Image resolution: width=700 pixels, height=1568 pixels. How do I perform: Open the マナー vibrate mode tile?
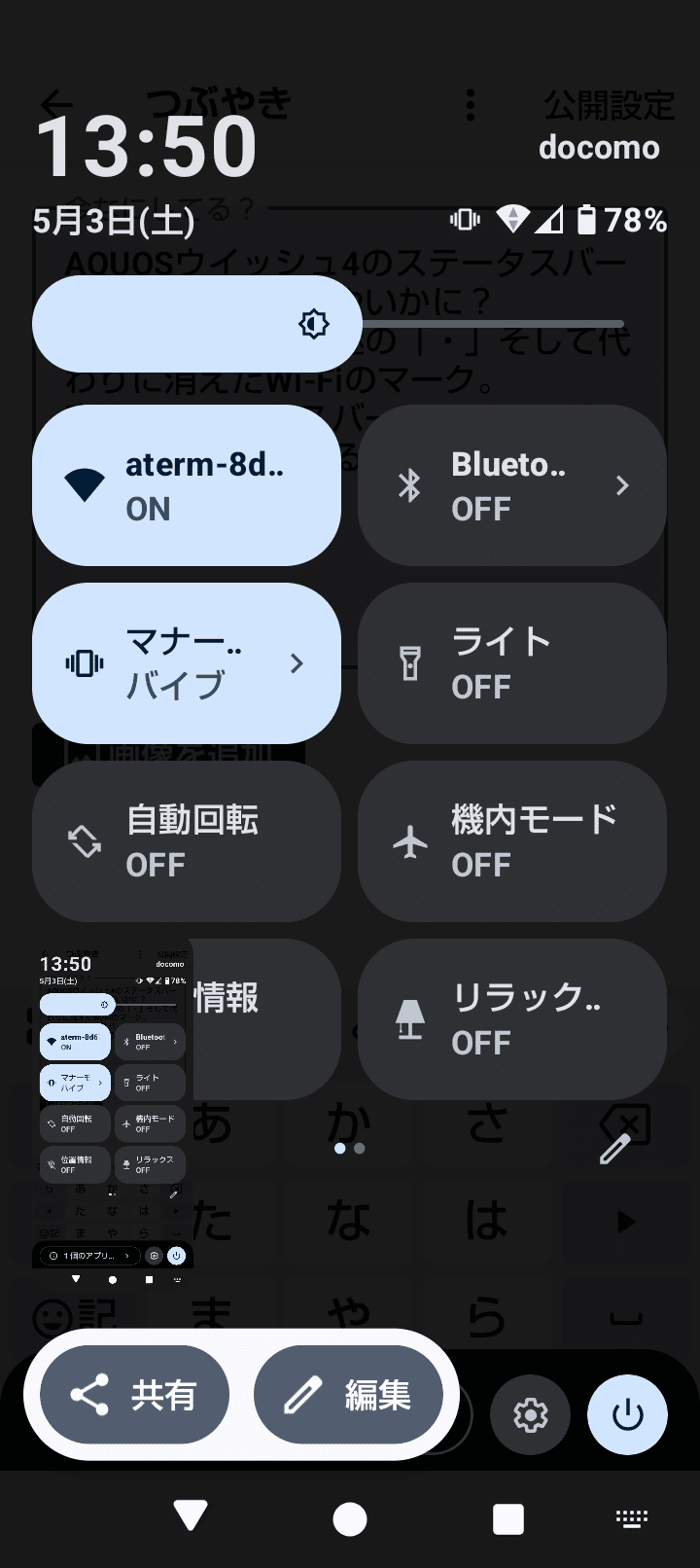tap(186, 663)
